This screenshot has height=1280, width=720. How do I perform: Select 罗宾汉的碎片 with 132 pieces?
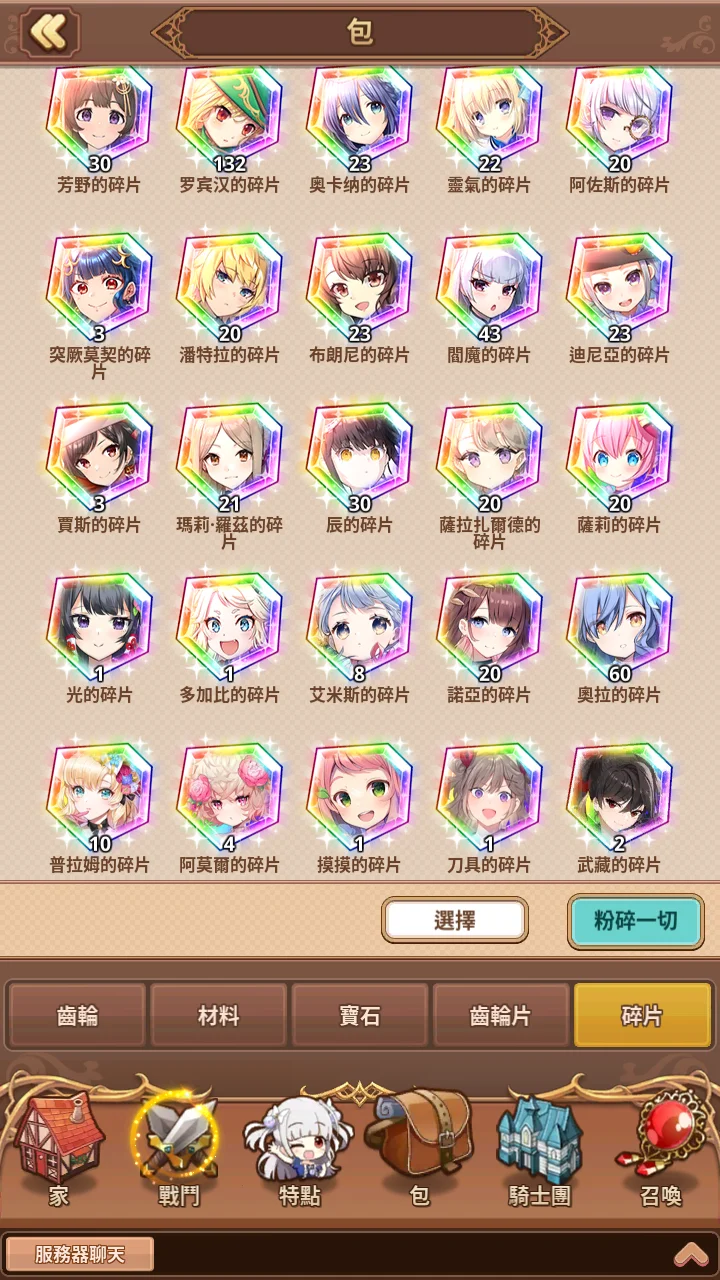[x=229, y=120]
